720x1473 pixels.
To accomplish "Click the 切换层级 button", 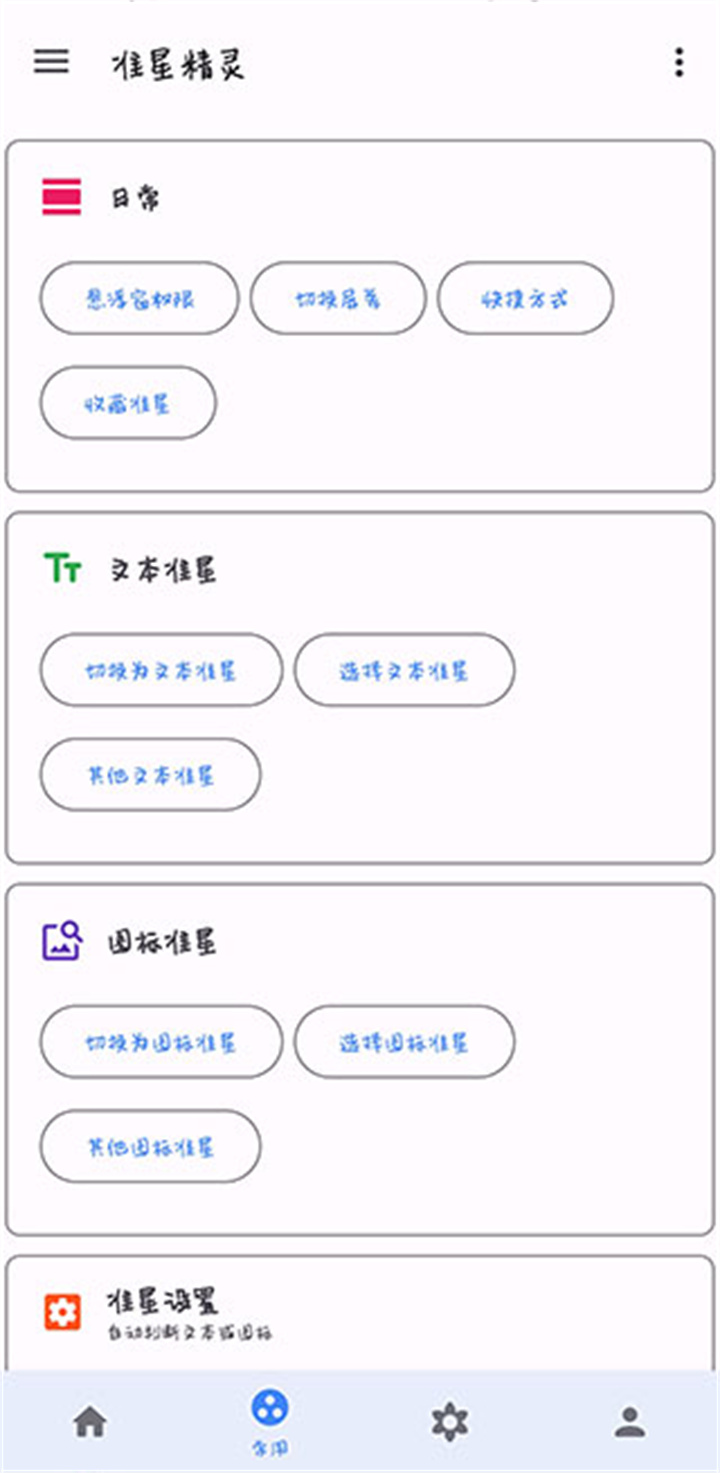I will pyautogui.click(x=338, y=298).
